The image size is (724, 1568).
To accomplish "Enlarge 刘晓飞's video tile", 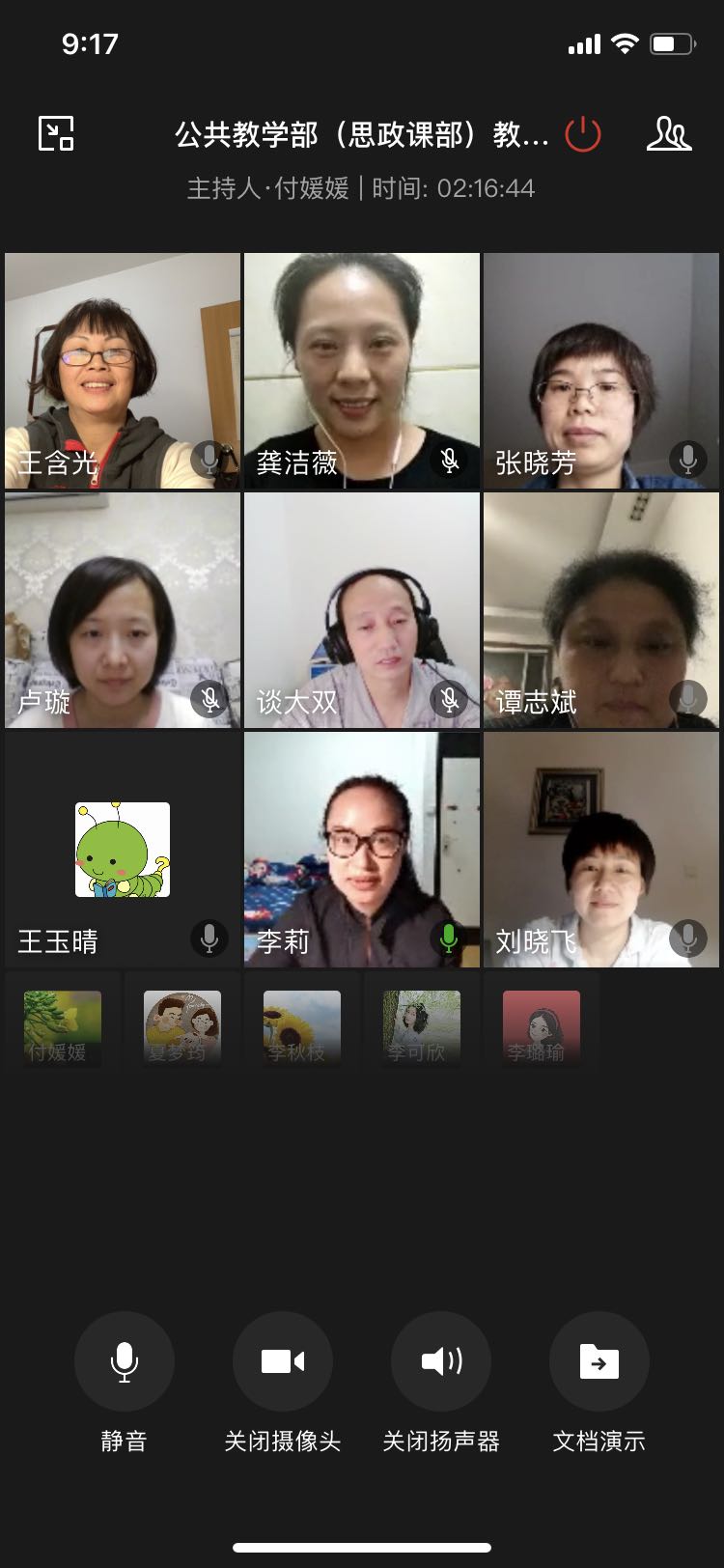I will coord(600,850).
